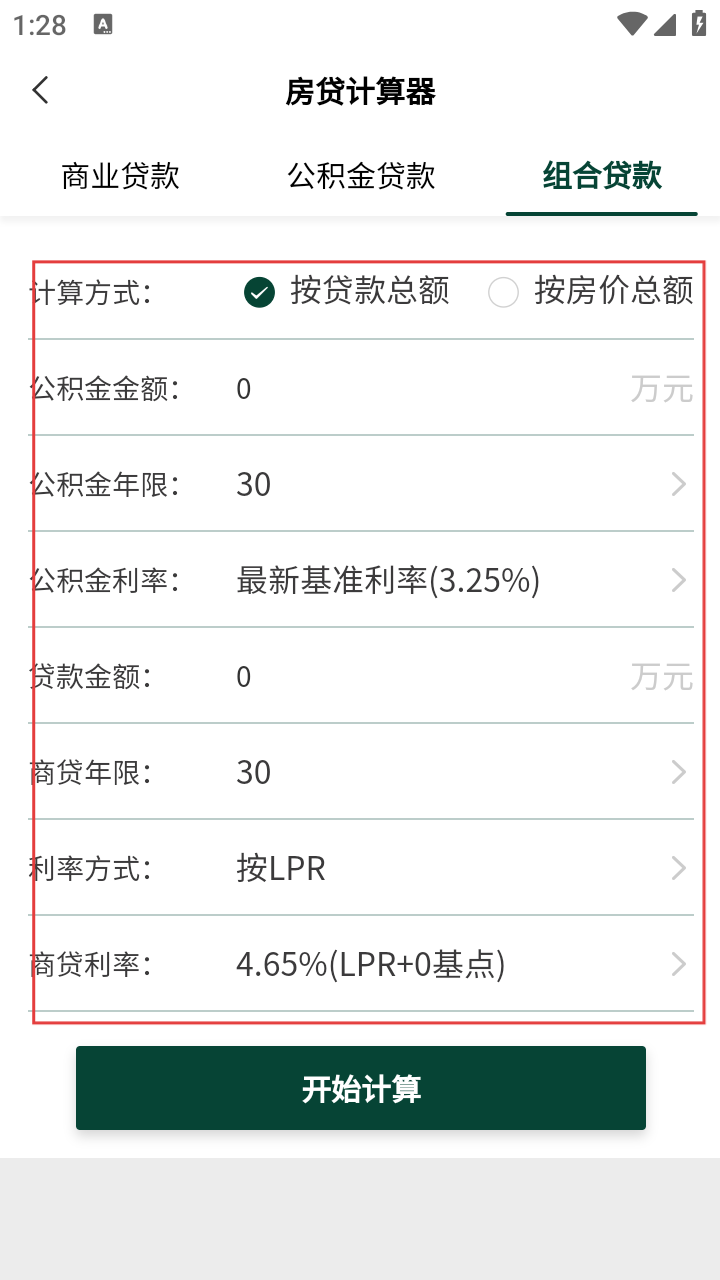Go back using the top-left arrow
The image size is (720, 1280).
(x=40, y=90)
